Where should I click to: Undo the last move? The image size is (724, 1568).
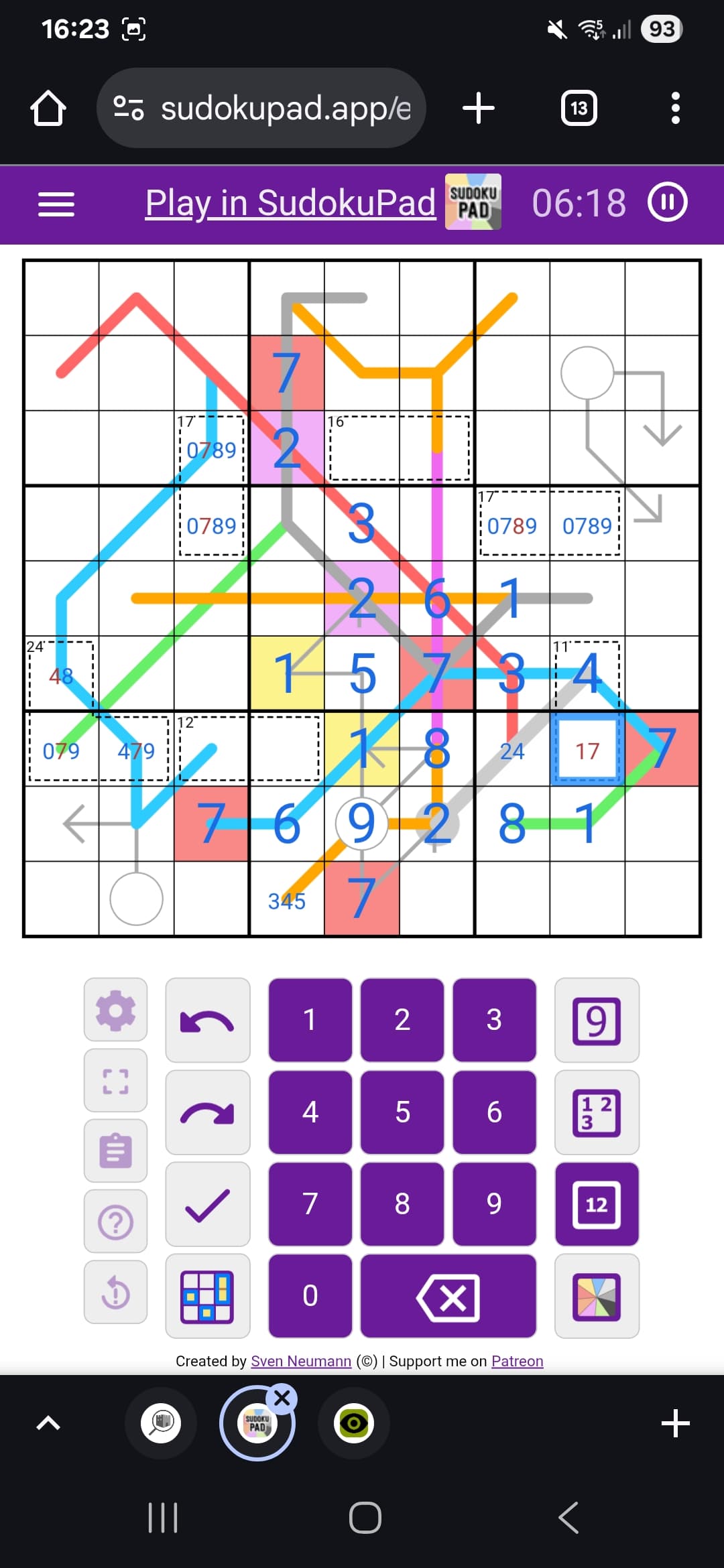[207, 1021]
